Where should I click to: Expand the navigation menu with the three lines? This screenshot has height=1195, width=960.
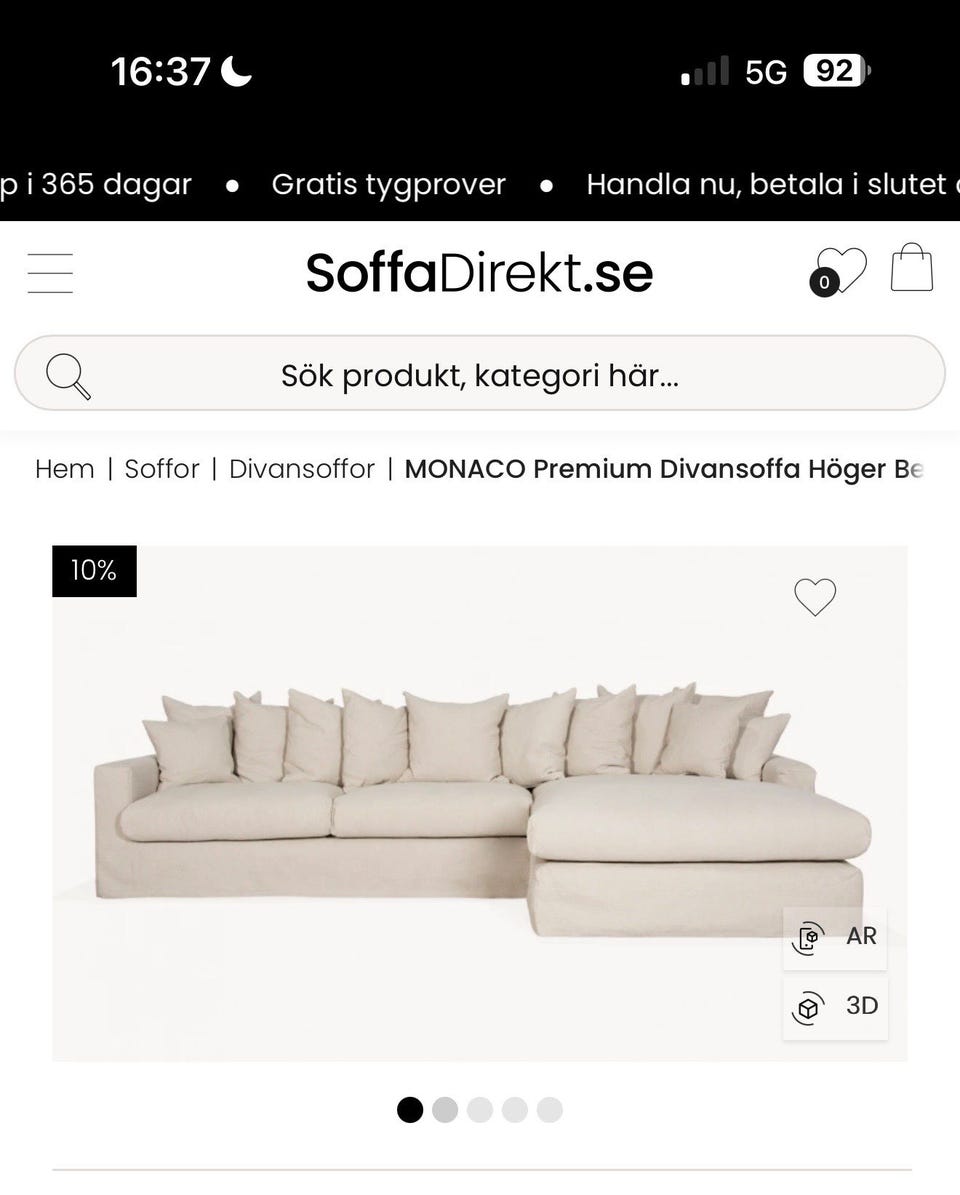click(x=50, y=272)
